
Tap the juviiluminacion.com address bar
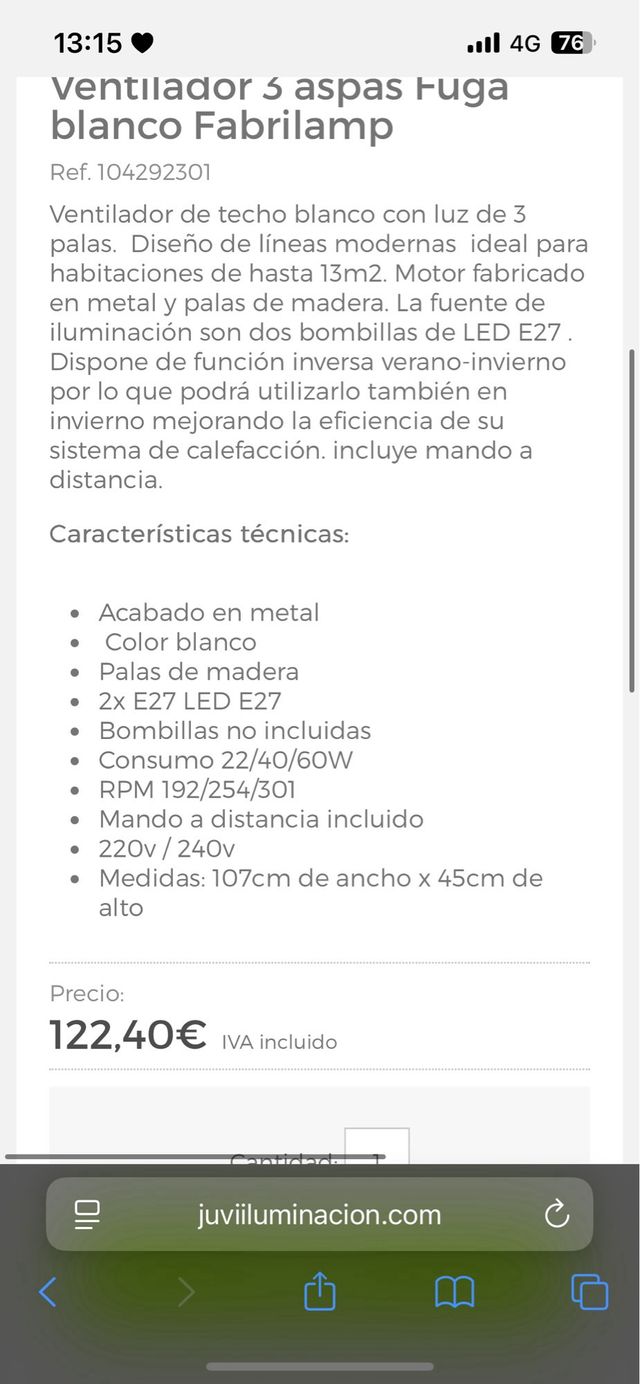(x=320, y=1215)
